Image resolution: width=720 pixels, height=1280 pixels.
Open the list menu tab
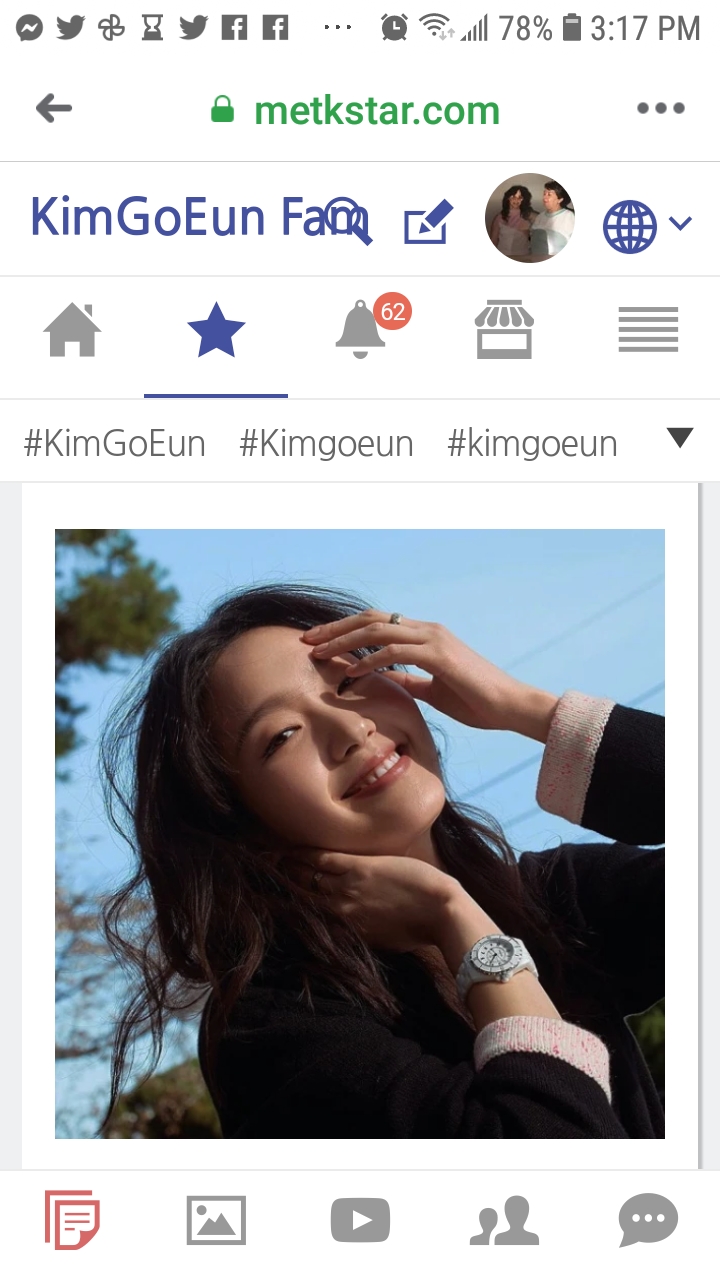pos(648,331)
